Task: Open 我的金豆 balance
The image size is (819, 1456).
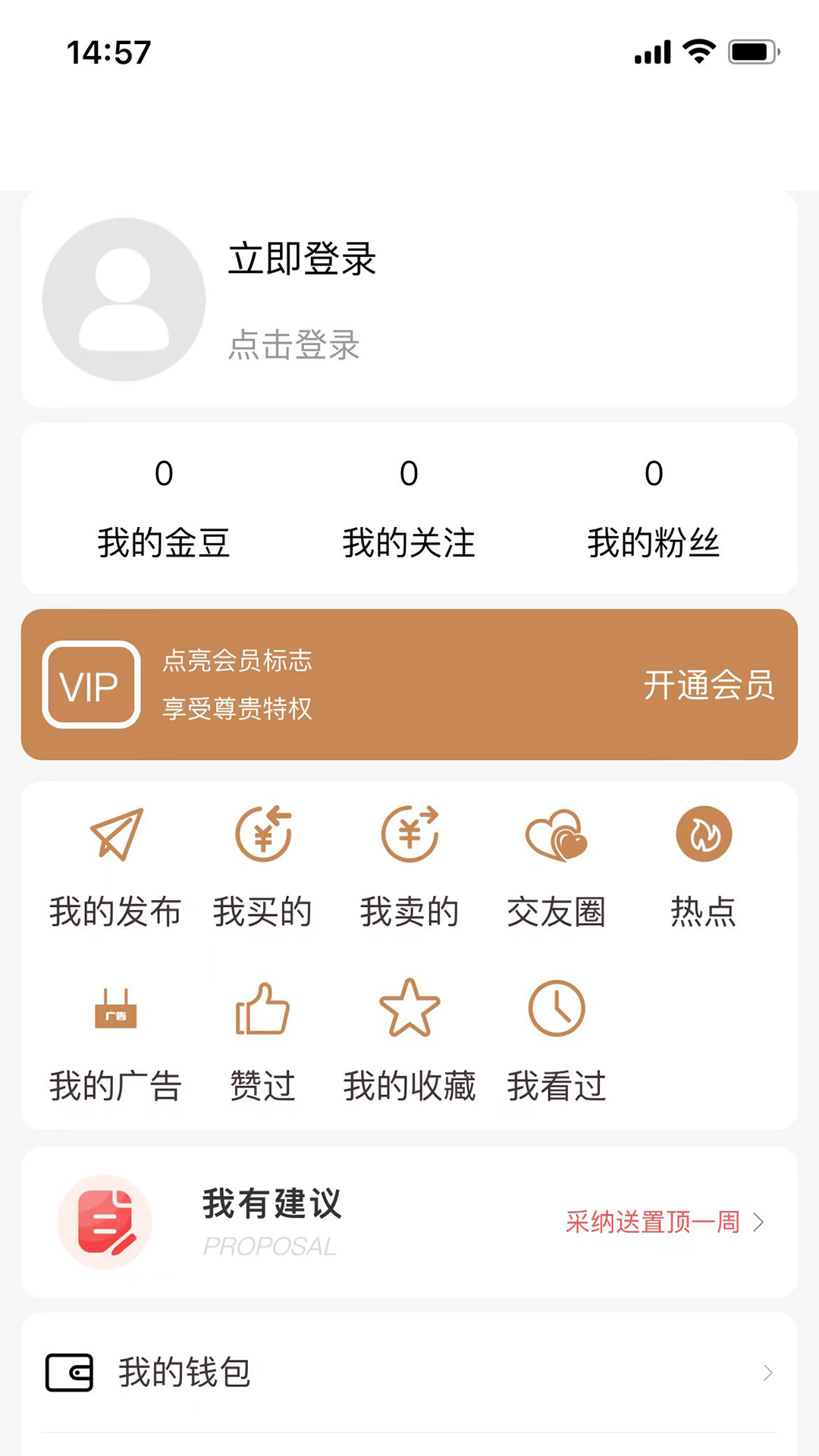Action: click(164, 508)
